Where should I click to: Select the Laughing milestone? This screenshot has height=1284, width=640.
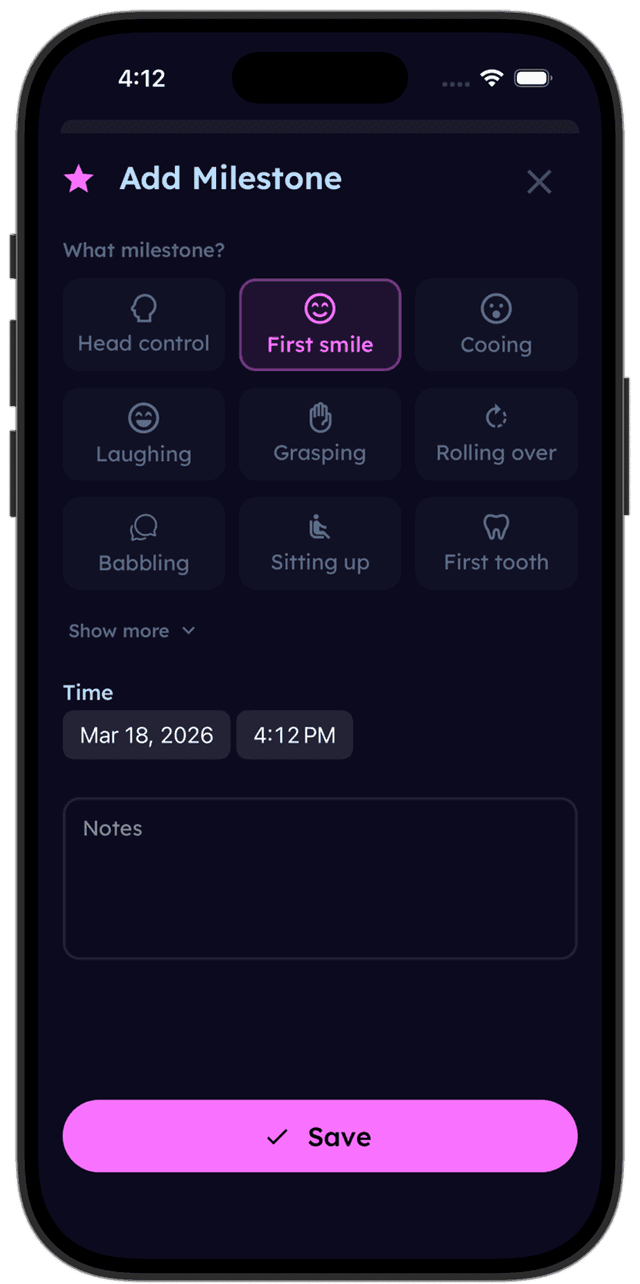click(x=144, y=434)
